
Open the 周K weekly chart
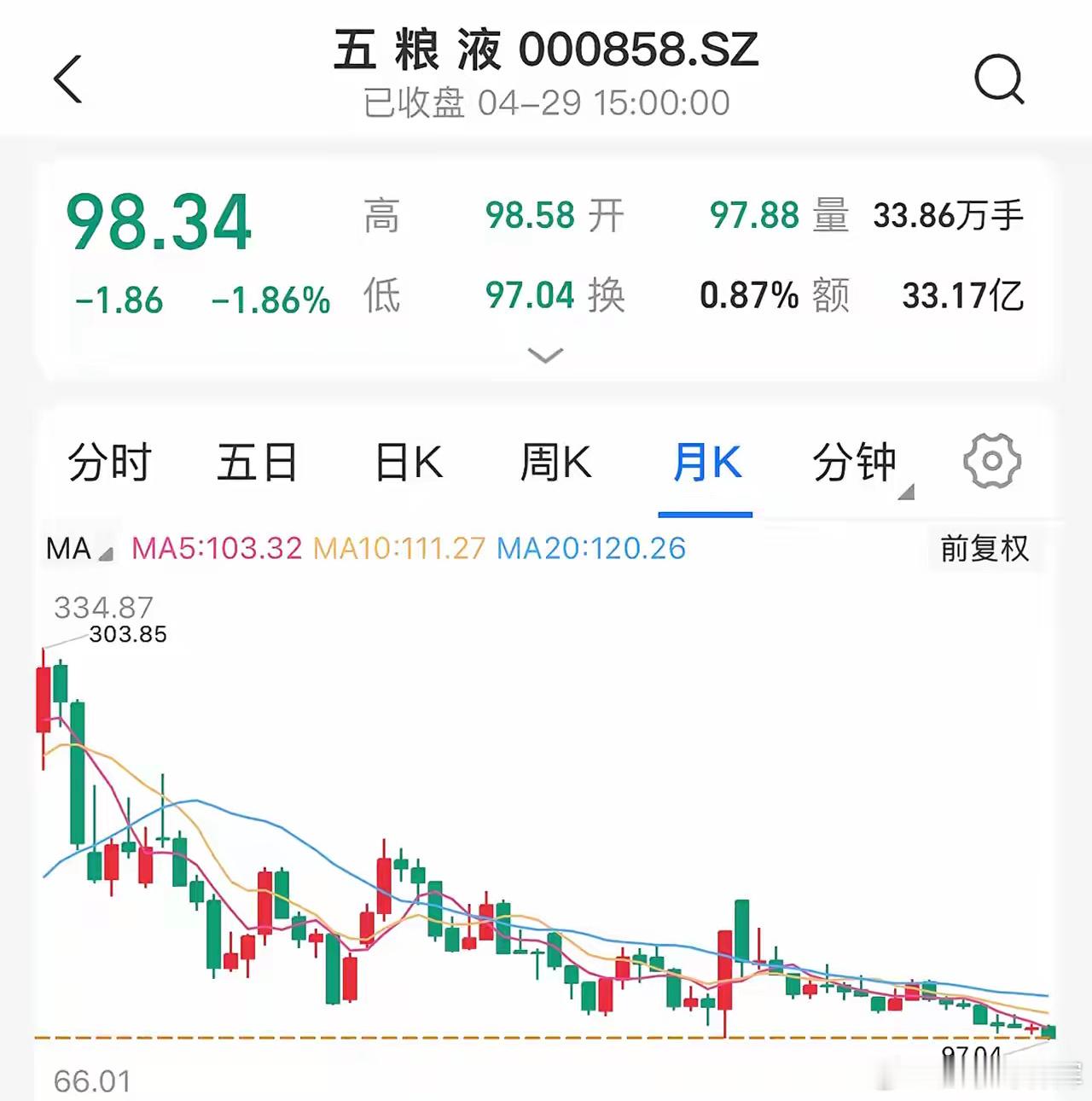[x=556, y=461]
